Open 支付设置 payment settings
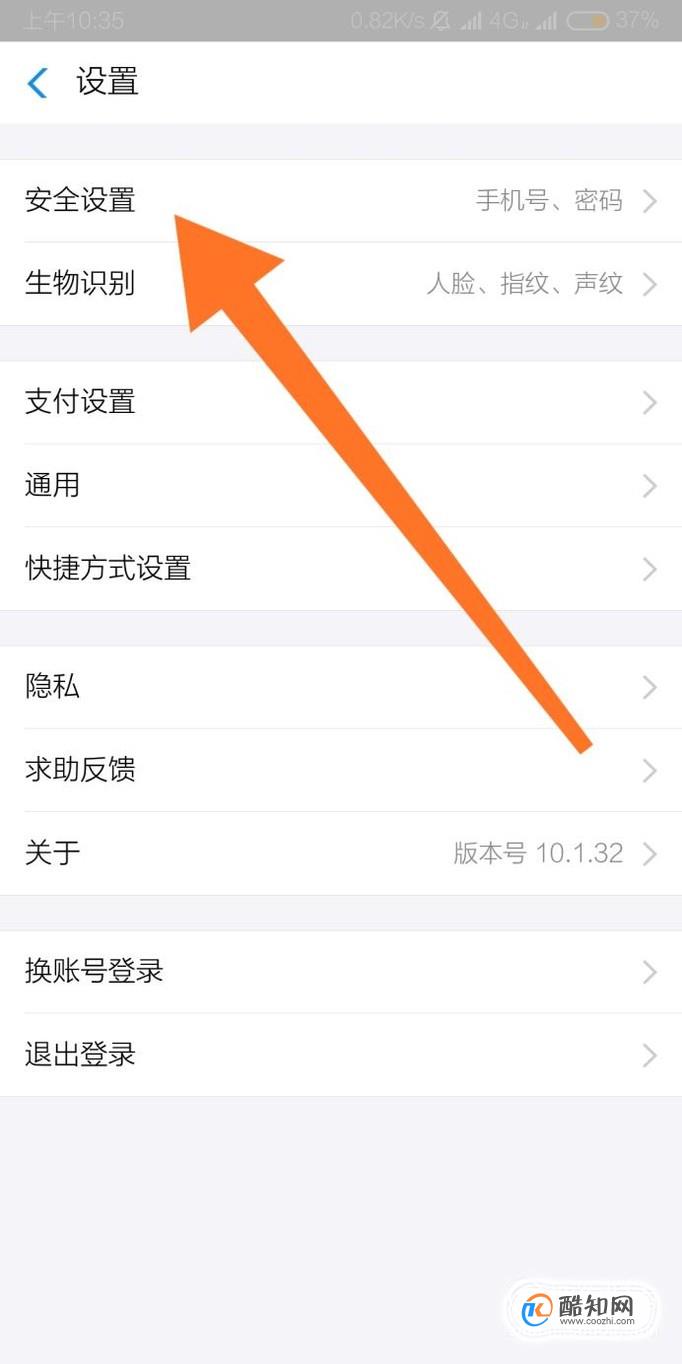Viewport: 682px width, 1364px height. point(80,402)
